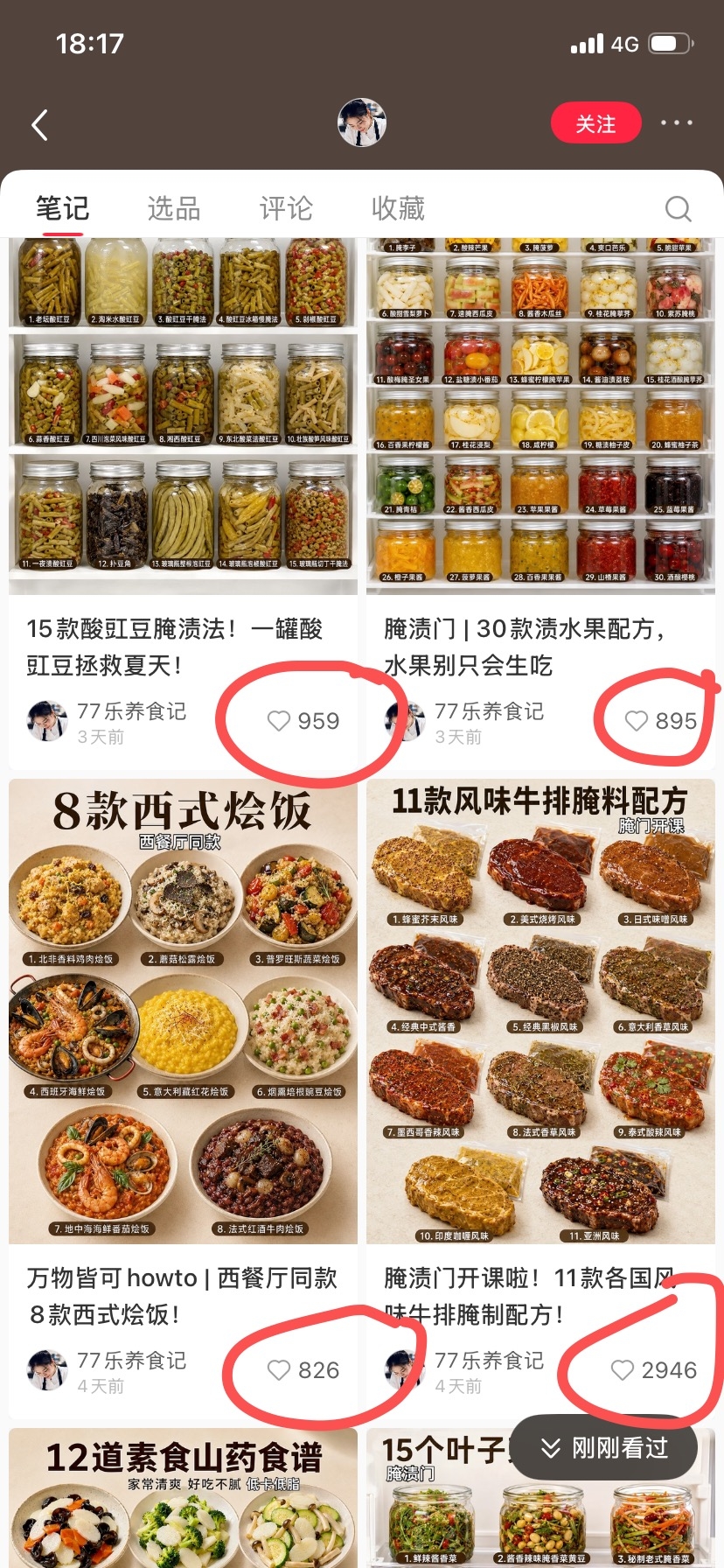
Task: Open the three-dot overflow menu
Action: tap(676, 123)
